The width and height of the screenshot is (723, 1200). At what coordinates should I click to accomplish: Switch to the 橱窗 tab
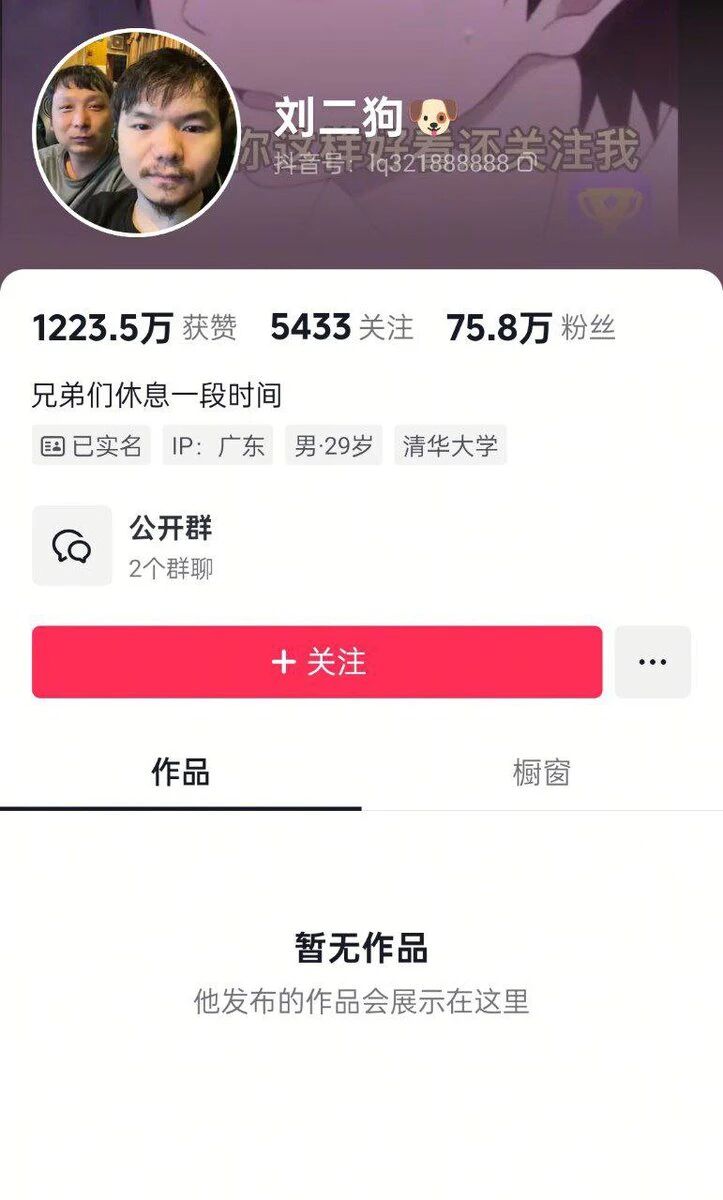click(541, 772)
